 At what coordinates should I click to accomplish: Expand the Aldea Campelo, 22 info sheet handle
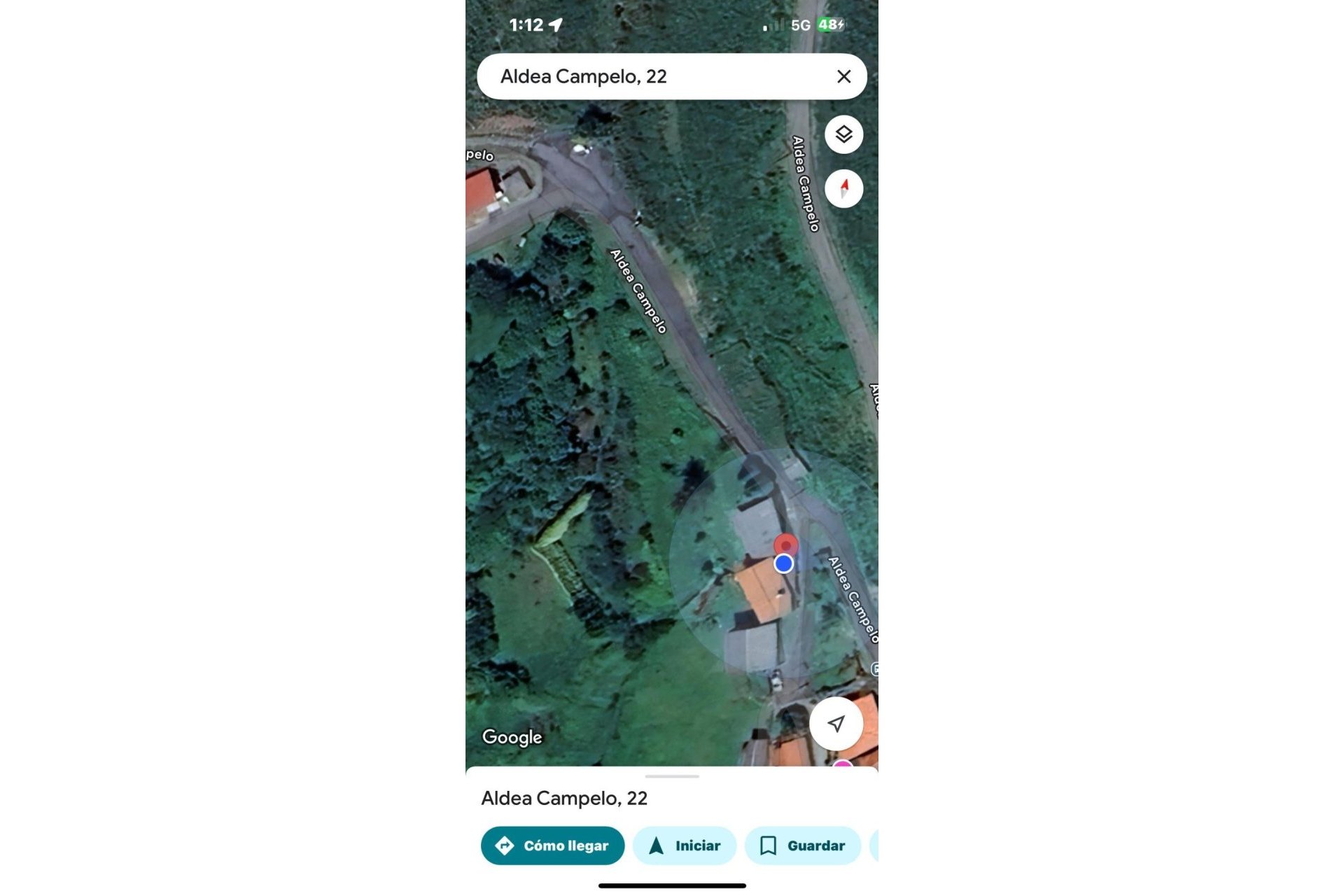click(x=671, y=776)
